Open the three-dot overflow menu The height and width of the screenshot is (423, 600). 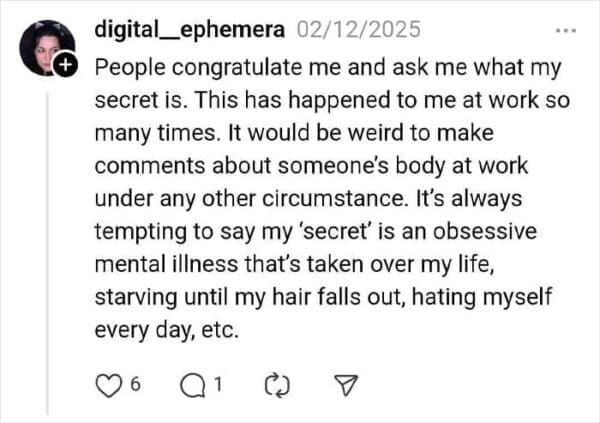coord(565,31)
